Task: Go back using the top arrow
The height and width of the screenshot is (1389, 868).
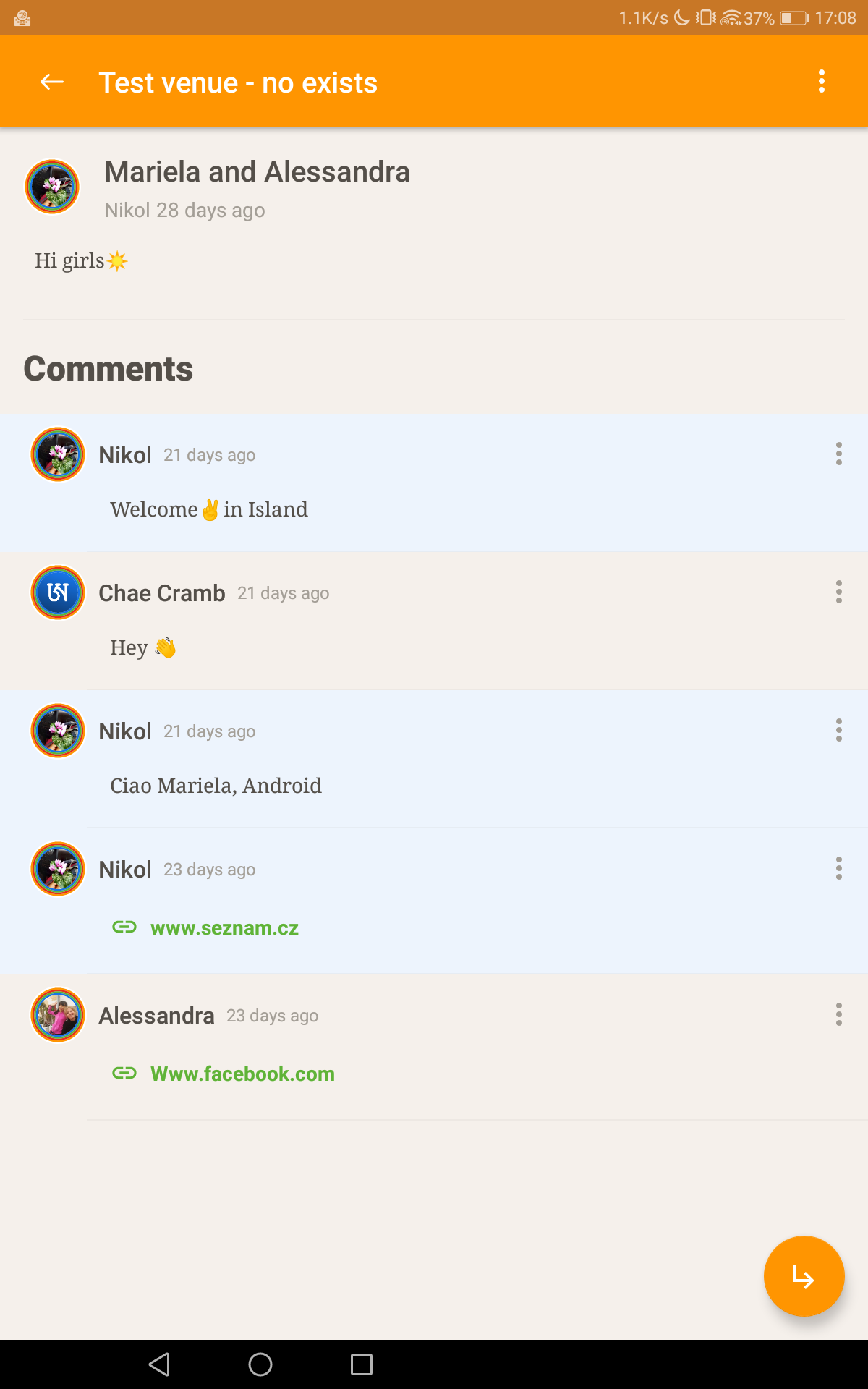Action: coord(51,82)
